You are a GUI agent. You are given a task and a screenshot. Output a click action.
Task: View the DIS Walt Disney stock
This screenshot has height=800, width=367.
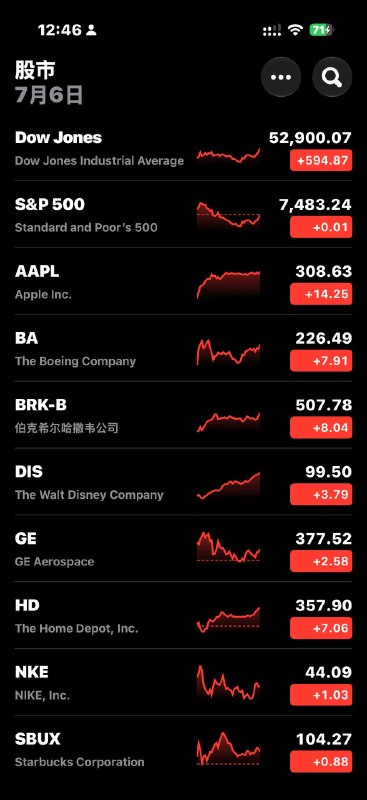click(183, 482)
